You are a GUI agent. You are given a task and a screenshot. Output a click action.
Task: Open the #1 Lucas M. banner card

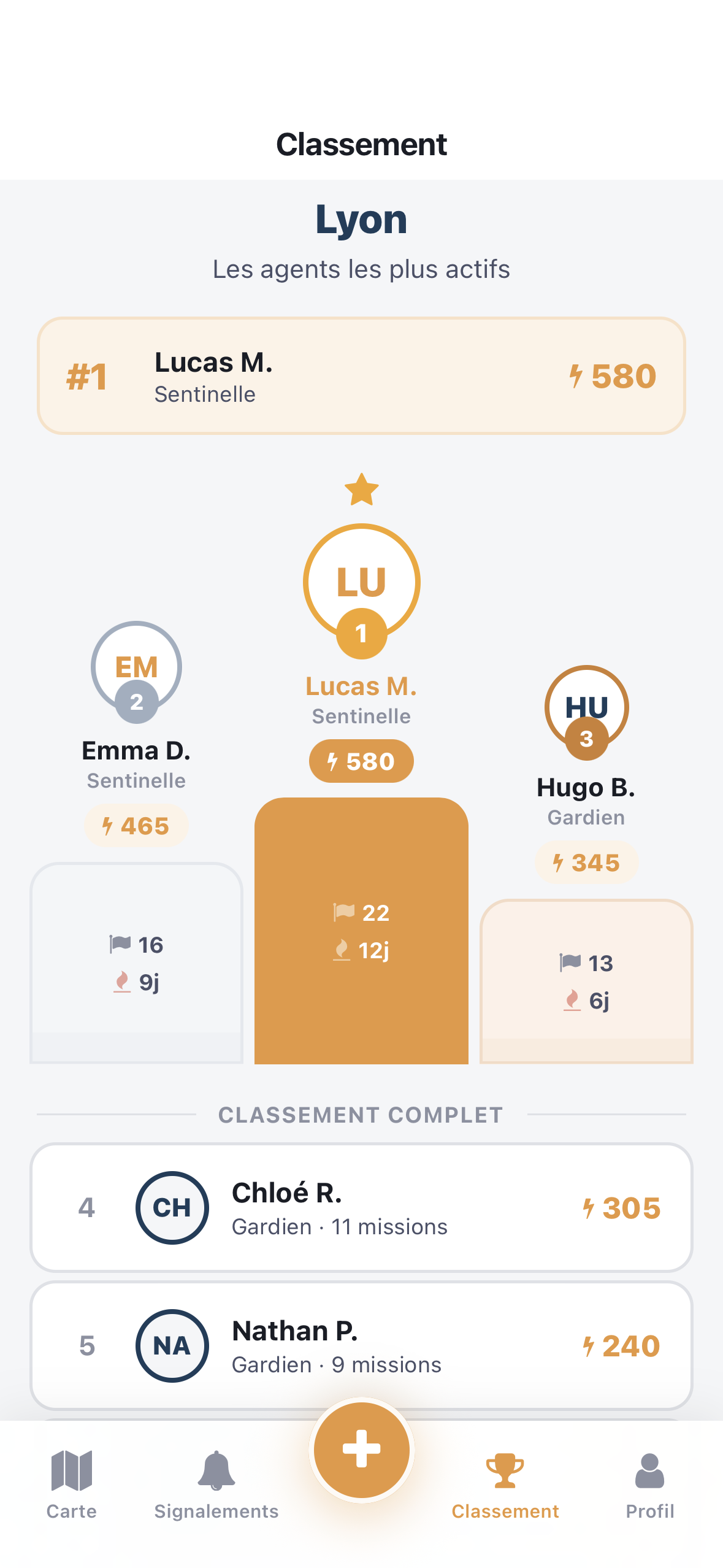pyautogui.click(x=361, y=376)
